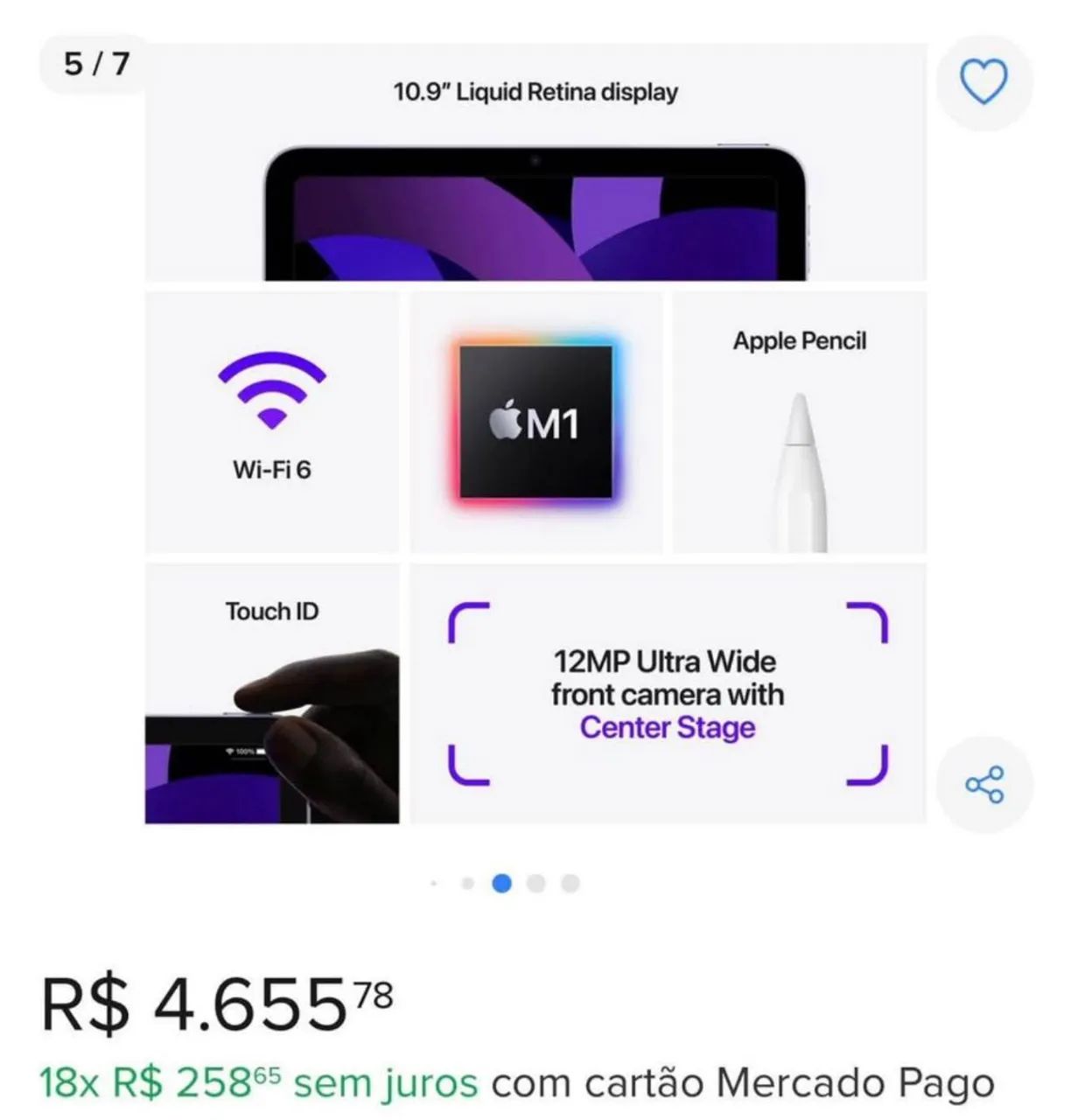
Task: Click the first pagination dot
Action: point(433,884)
